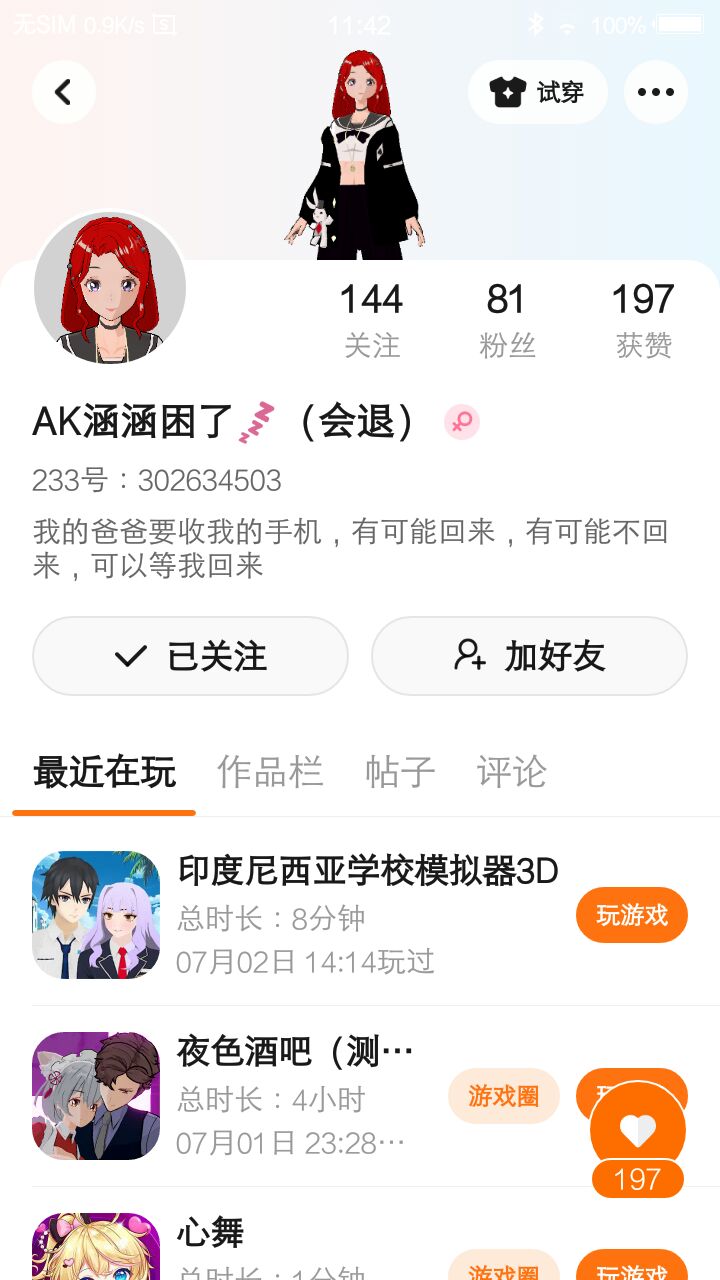Screen dimensions: 720x1280
Task: Tap 玩游戏 for 印度尼西亚学校模拟器3D
Action: [x=632, y=915]
